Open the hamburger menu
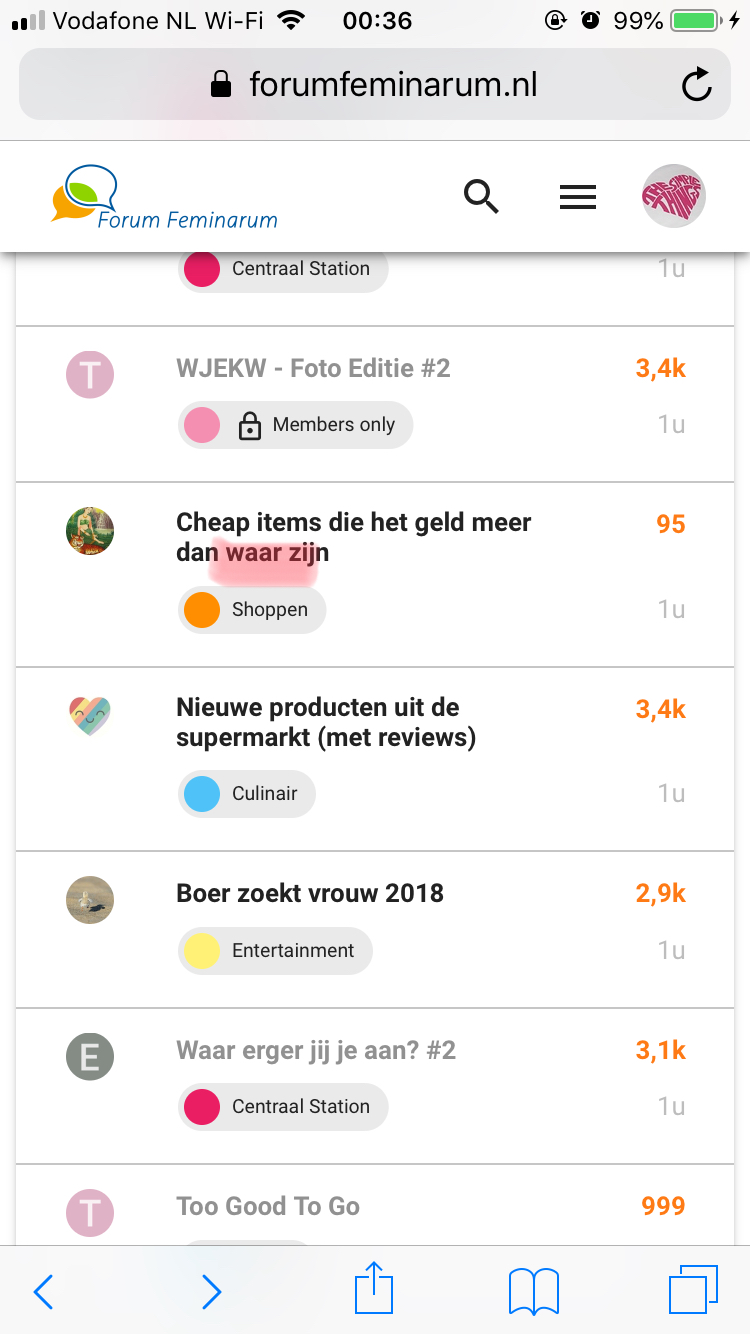750x1334 pixels. (577, 197)
